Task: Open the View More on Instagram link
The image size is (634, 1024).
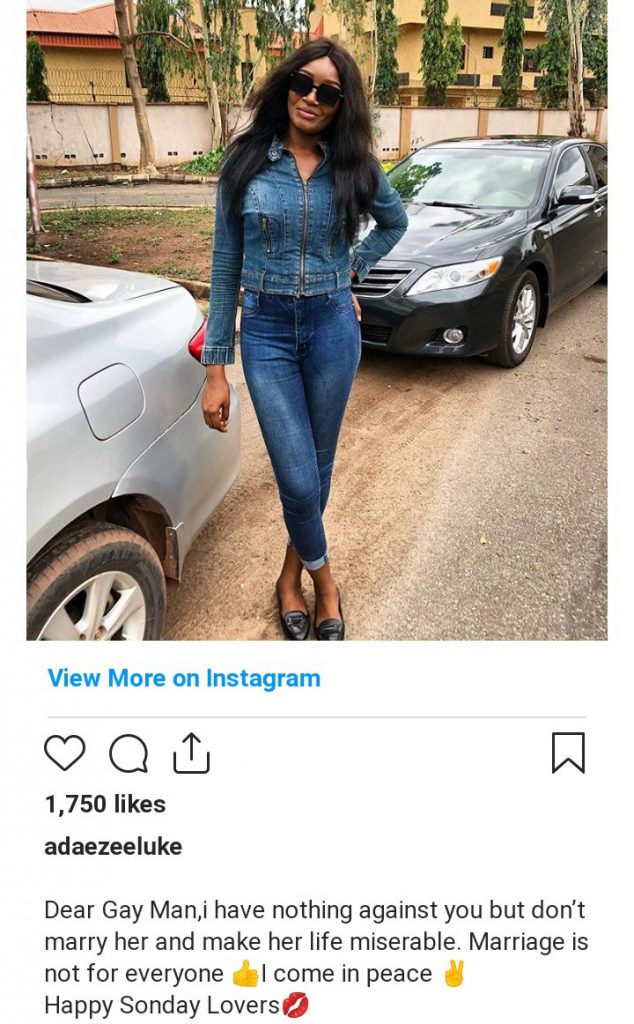Action: click(184, 678)
